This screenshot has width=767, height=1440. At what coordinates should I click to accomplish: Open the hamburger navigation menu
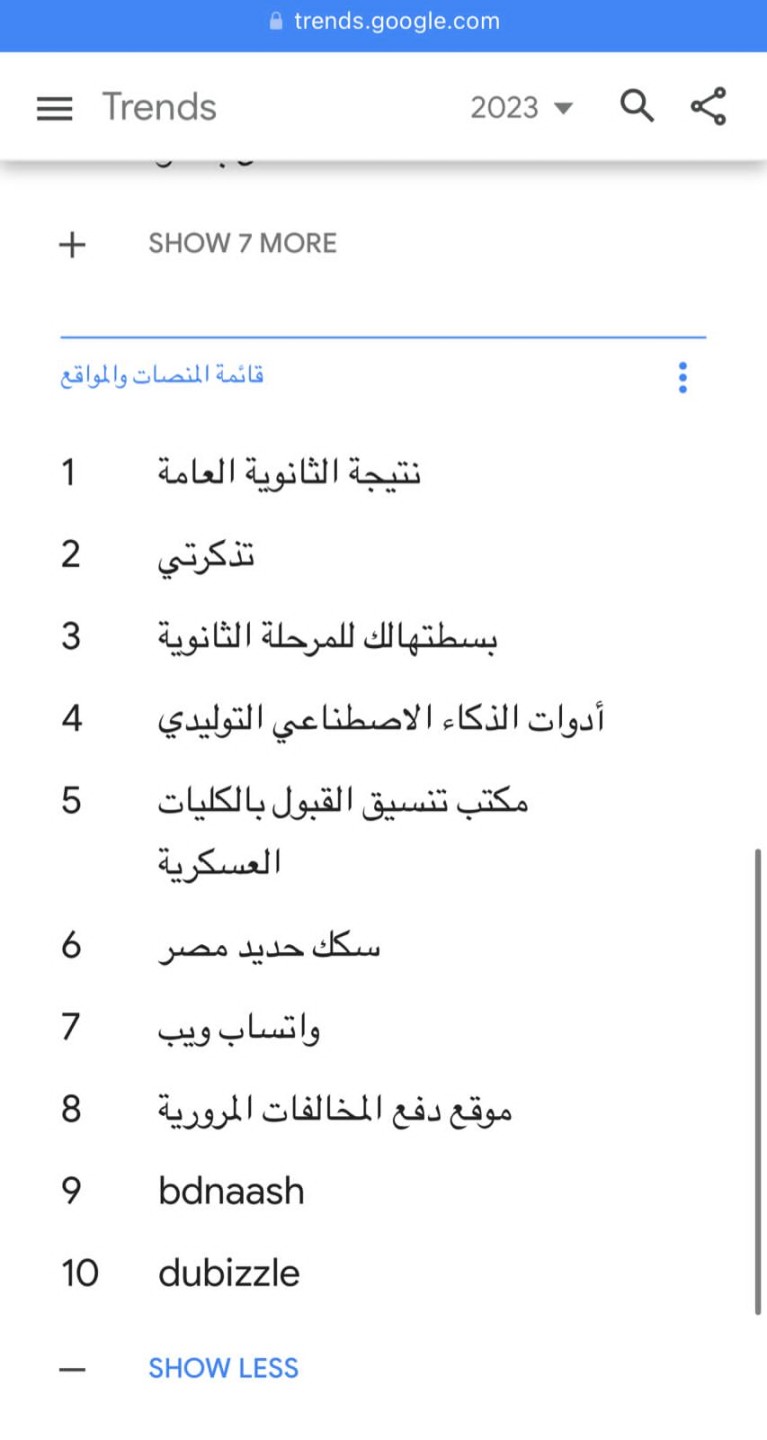55,108
